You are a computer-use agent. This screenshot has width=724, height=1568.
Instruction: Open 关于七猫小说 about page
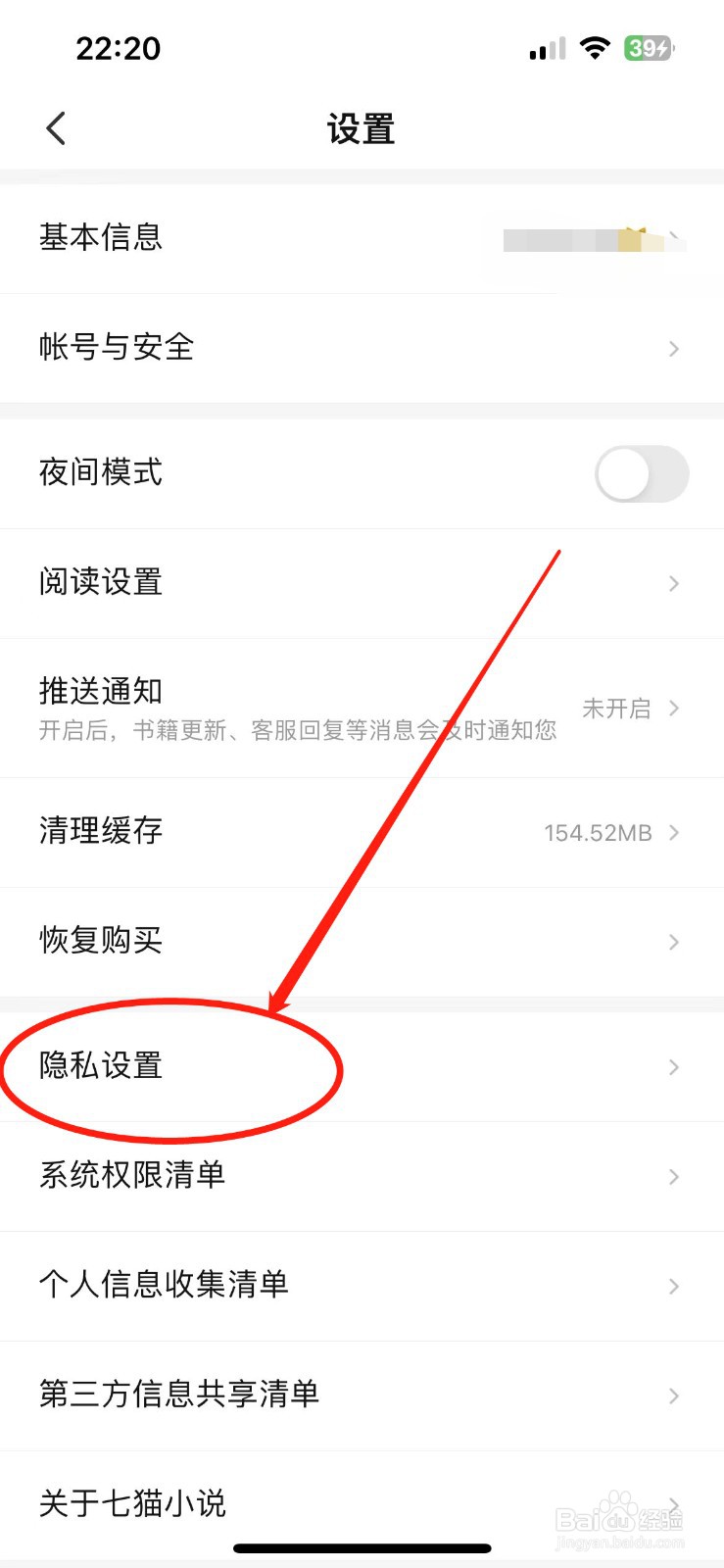click(x=132, y=1504)
